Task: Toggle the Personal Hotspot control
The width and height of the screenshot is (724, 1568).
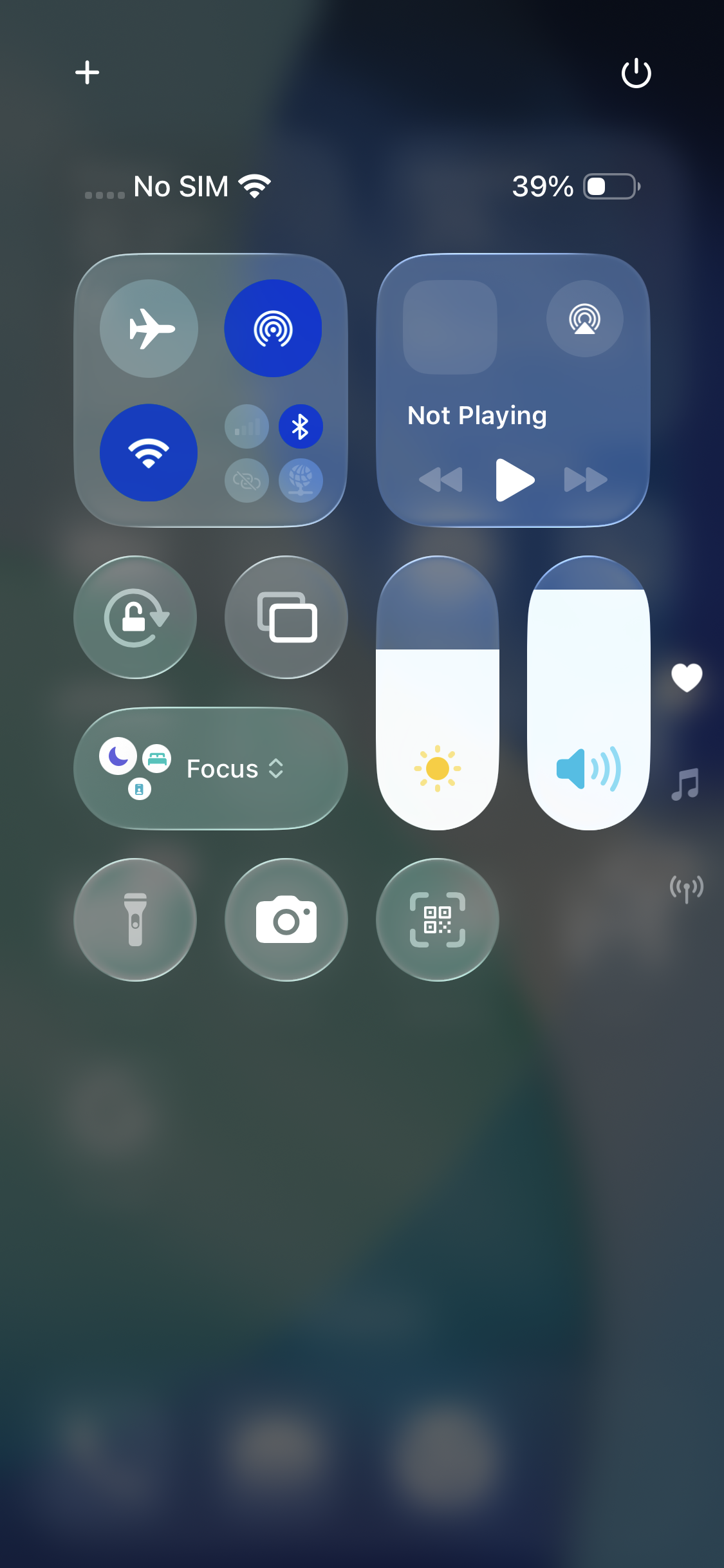Action: pos(246,481)
